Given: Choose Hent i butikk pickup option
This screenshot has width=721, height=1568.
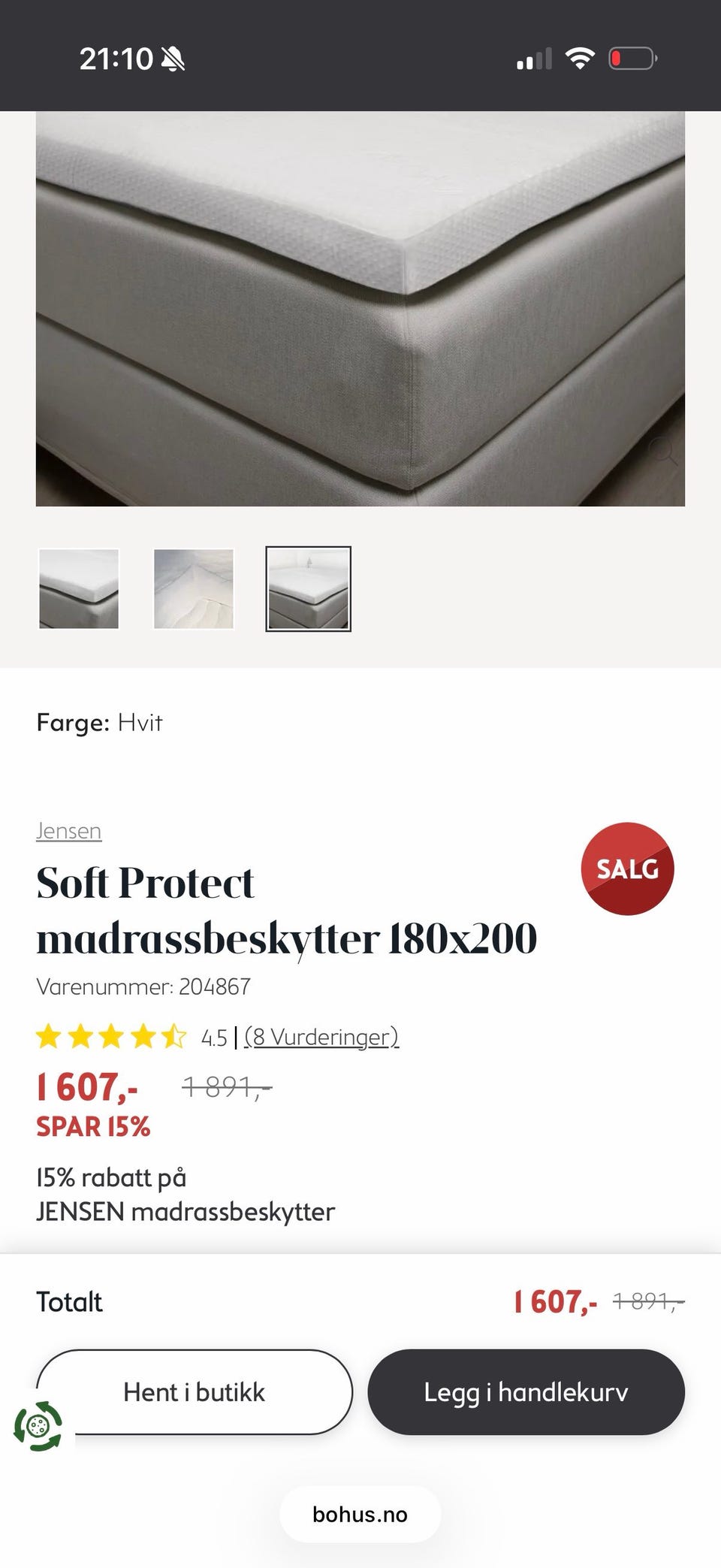Looking at the screenshot, I should tap(194, 1391).
